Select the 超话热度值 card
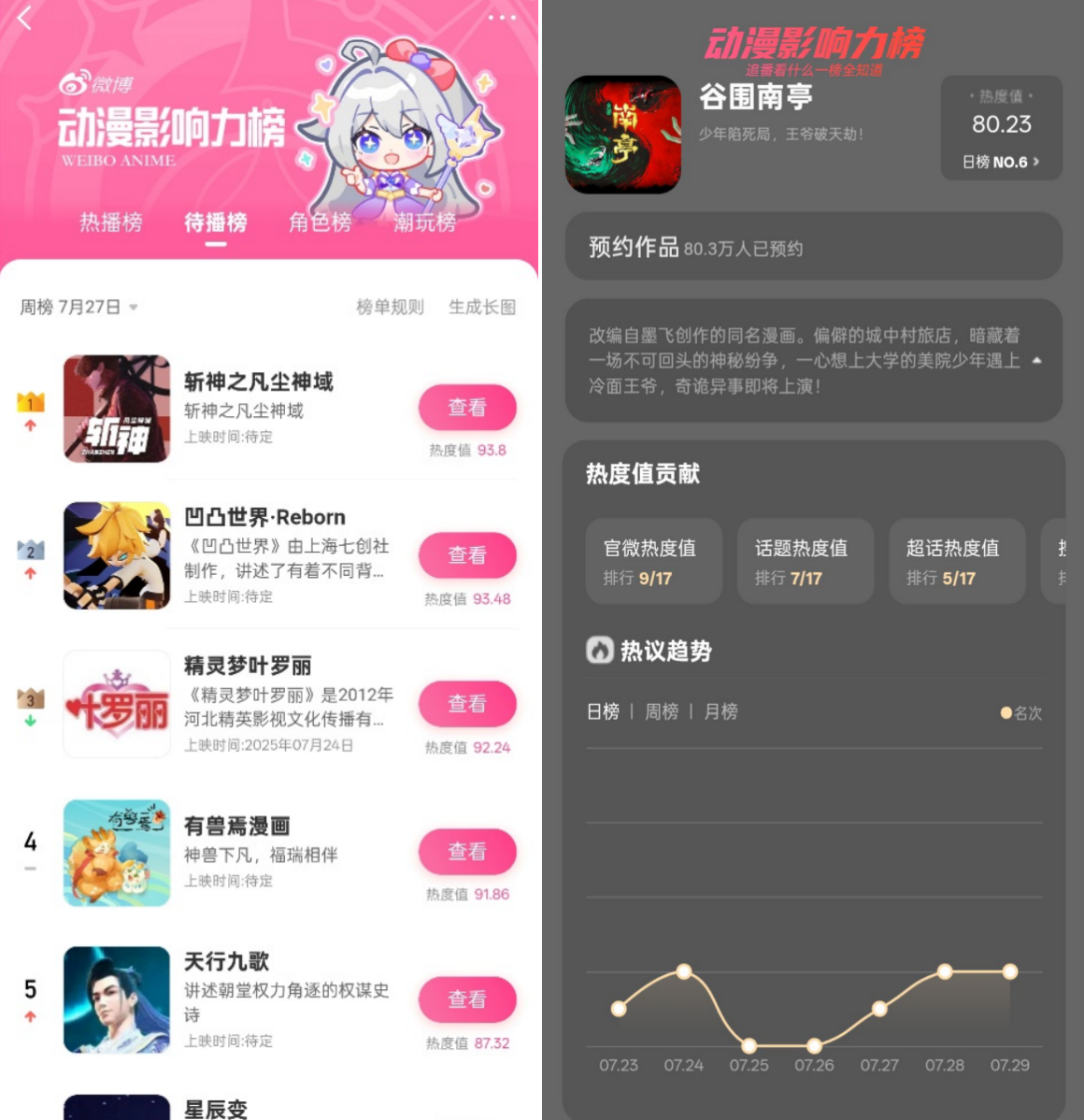 (956, 561)
